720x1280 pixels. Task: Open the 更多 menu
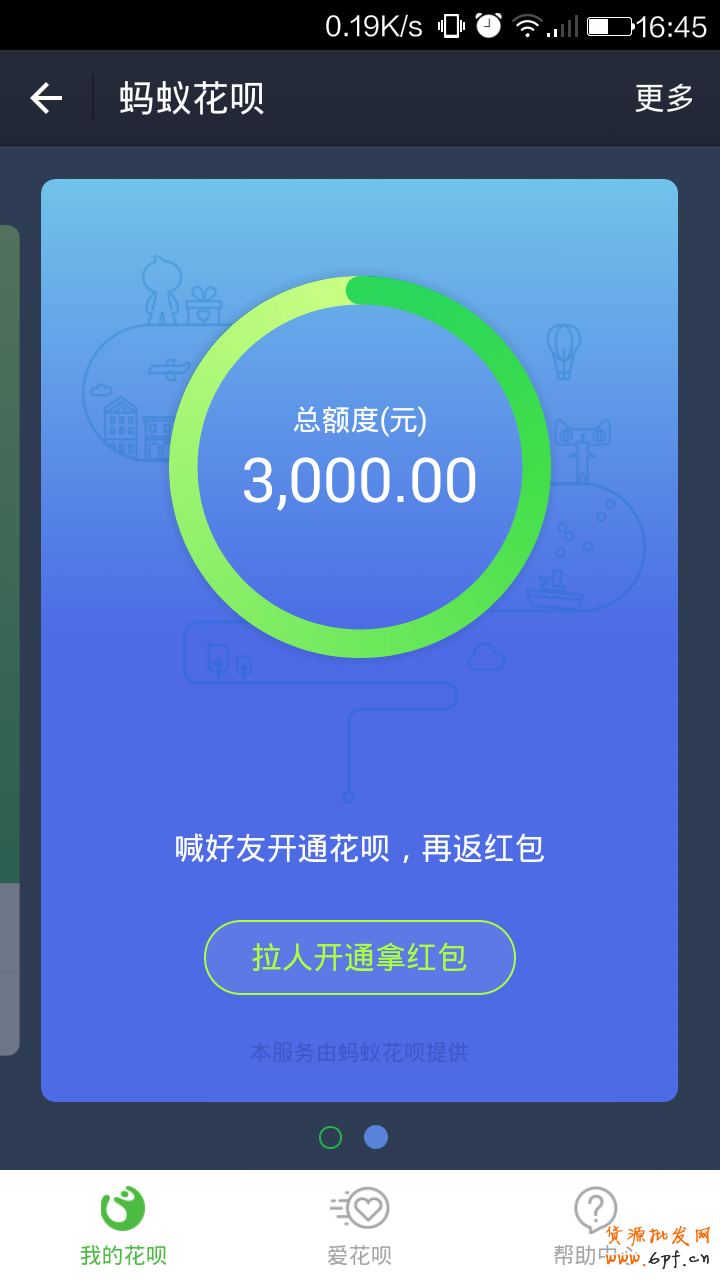(664, 98)
